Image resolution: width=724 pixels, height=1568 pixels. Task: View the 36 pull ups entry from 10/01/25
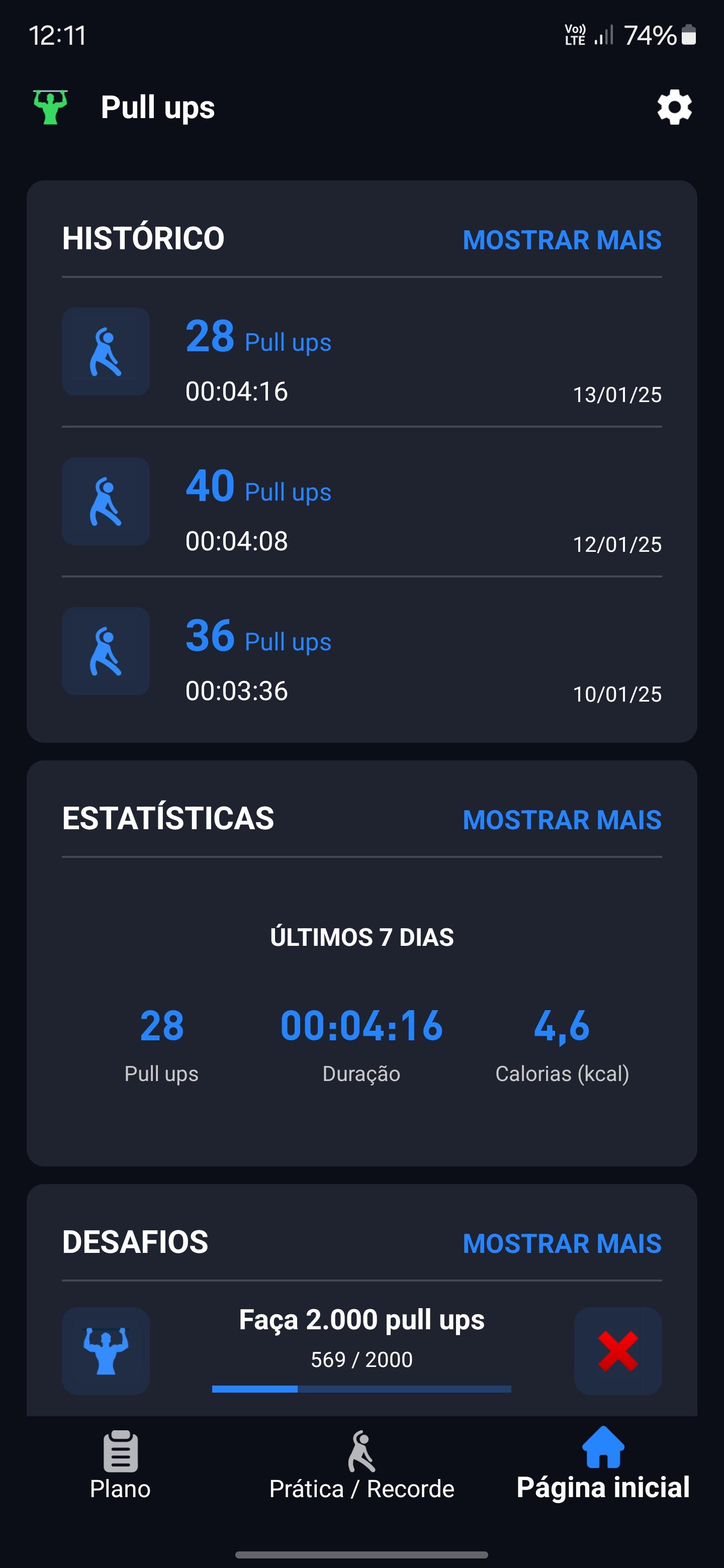tap(361, 652)
